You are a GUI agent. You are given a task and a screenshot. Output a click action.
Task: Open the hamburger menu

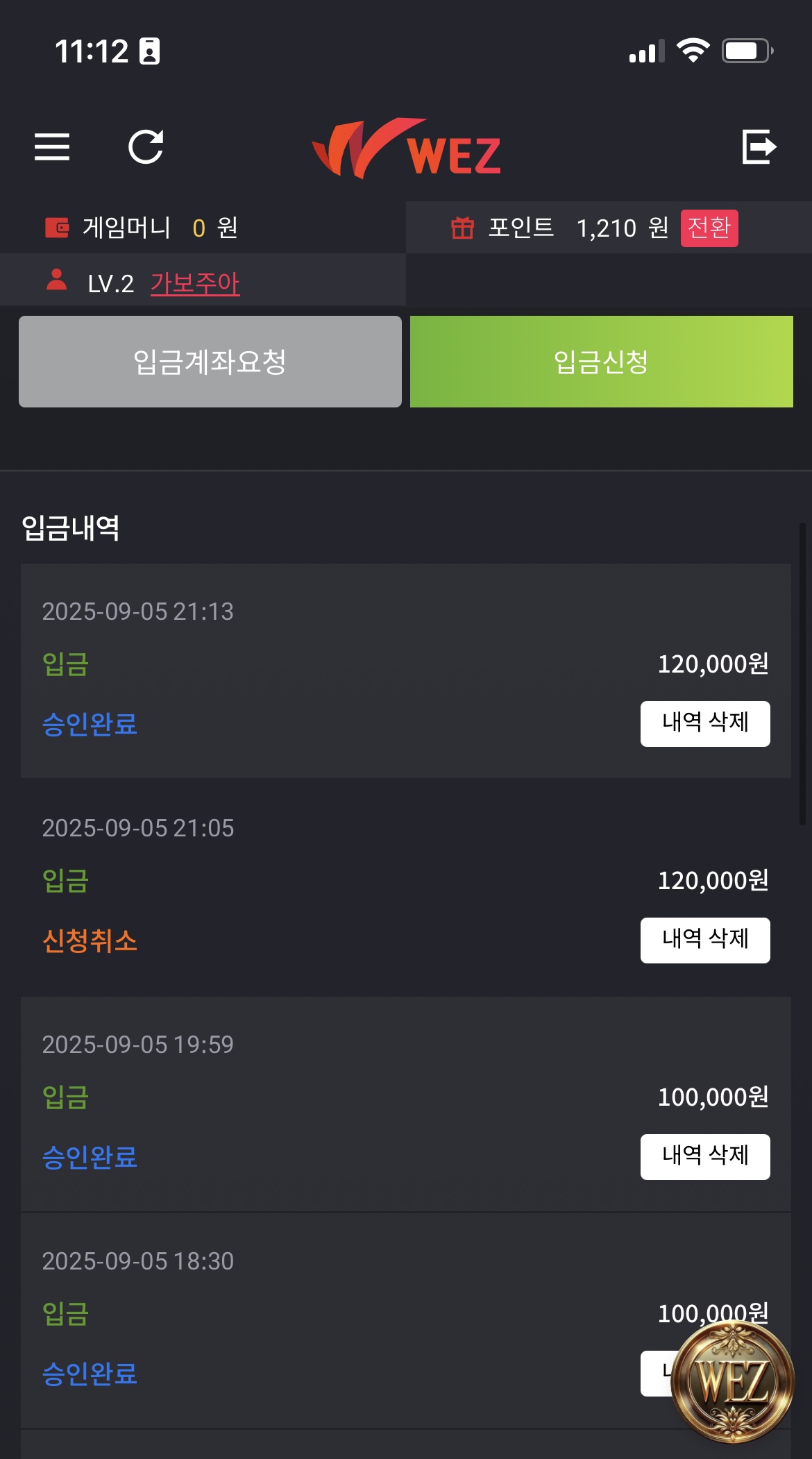click(x=52, y=147)
